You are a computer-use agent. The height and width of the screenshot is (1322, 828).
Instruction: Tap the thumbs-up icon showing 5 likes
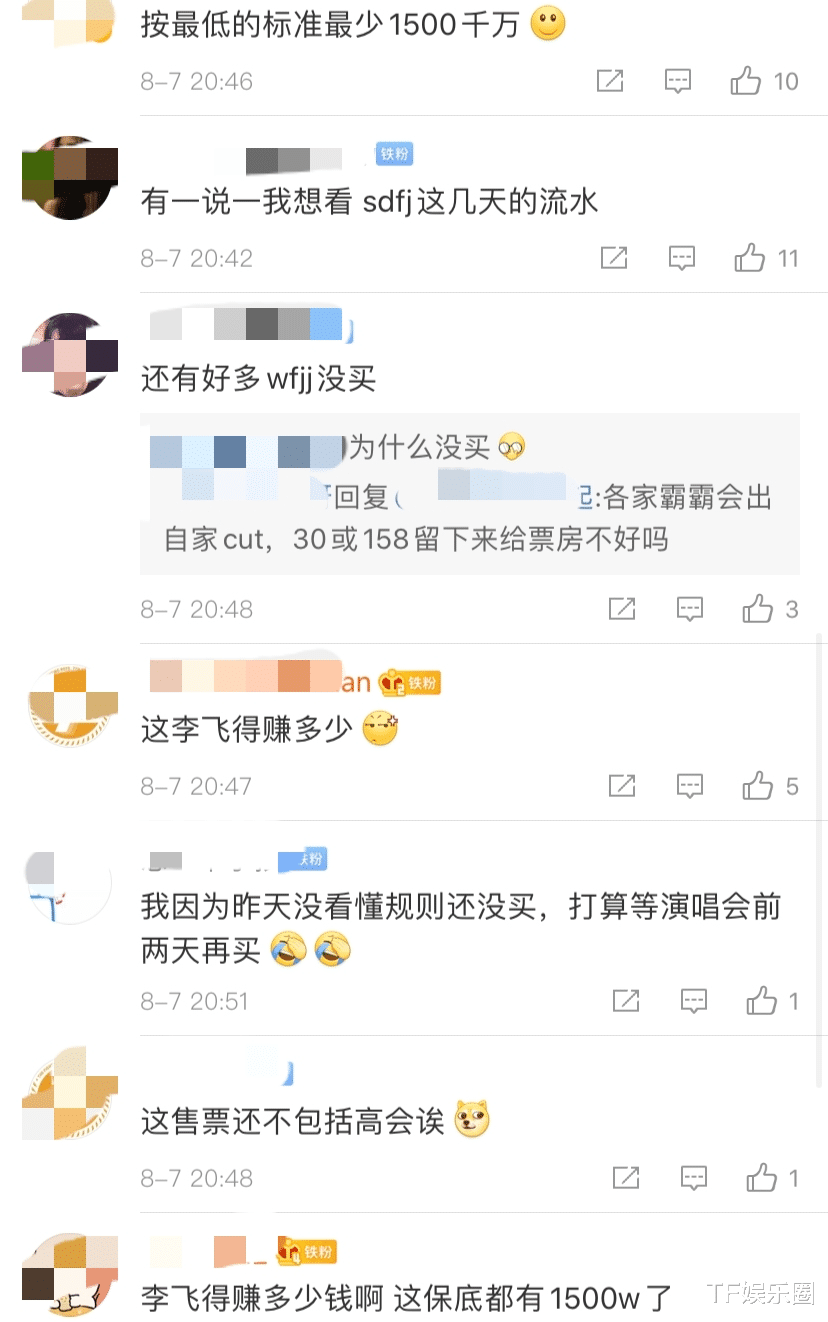[x=758, y=785]
